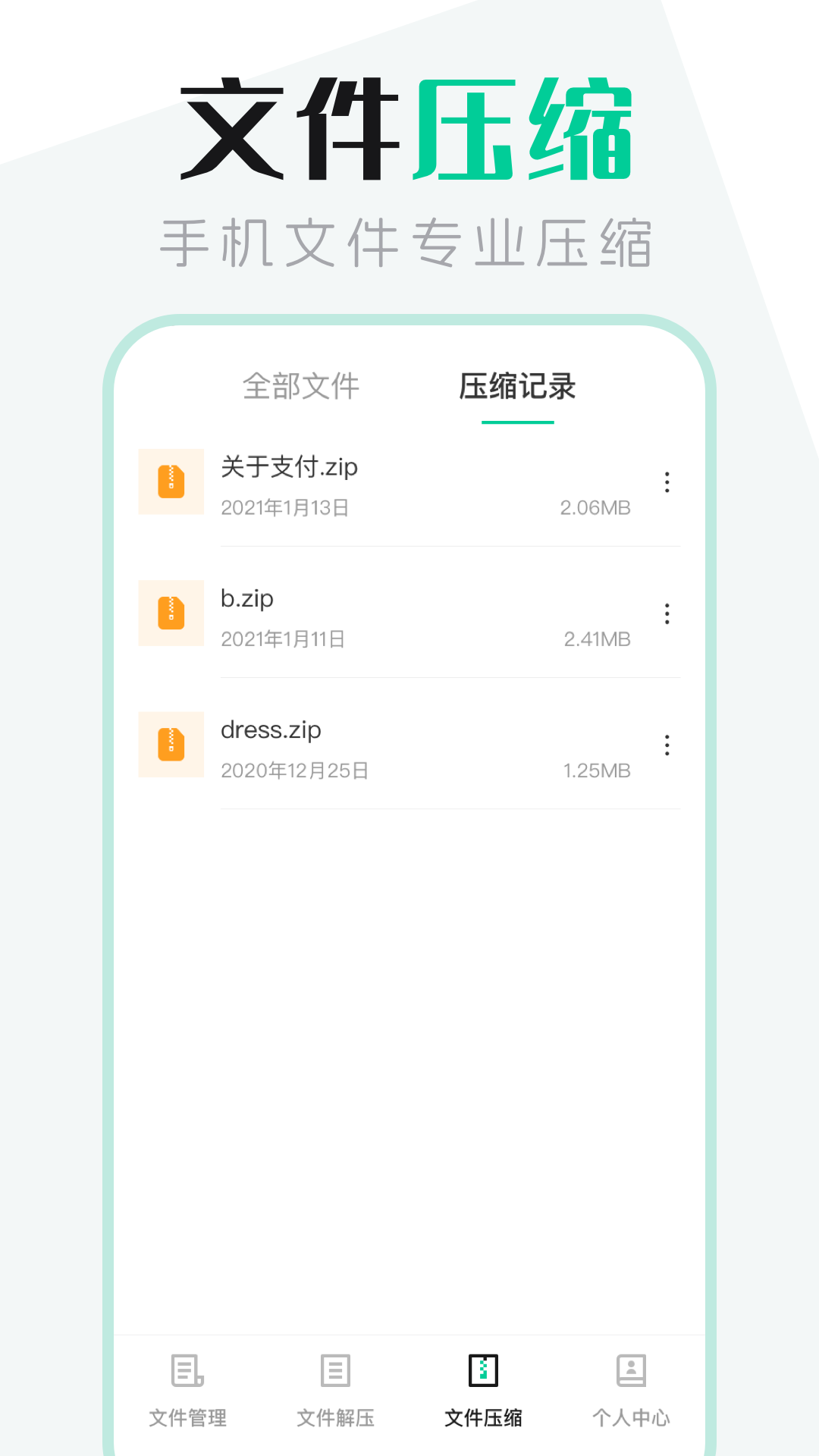Tap the orange zip icon beside b.zip
Image resolution: width=819 pixels, height=1456 pixels.
(x=171, y=614)
